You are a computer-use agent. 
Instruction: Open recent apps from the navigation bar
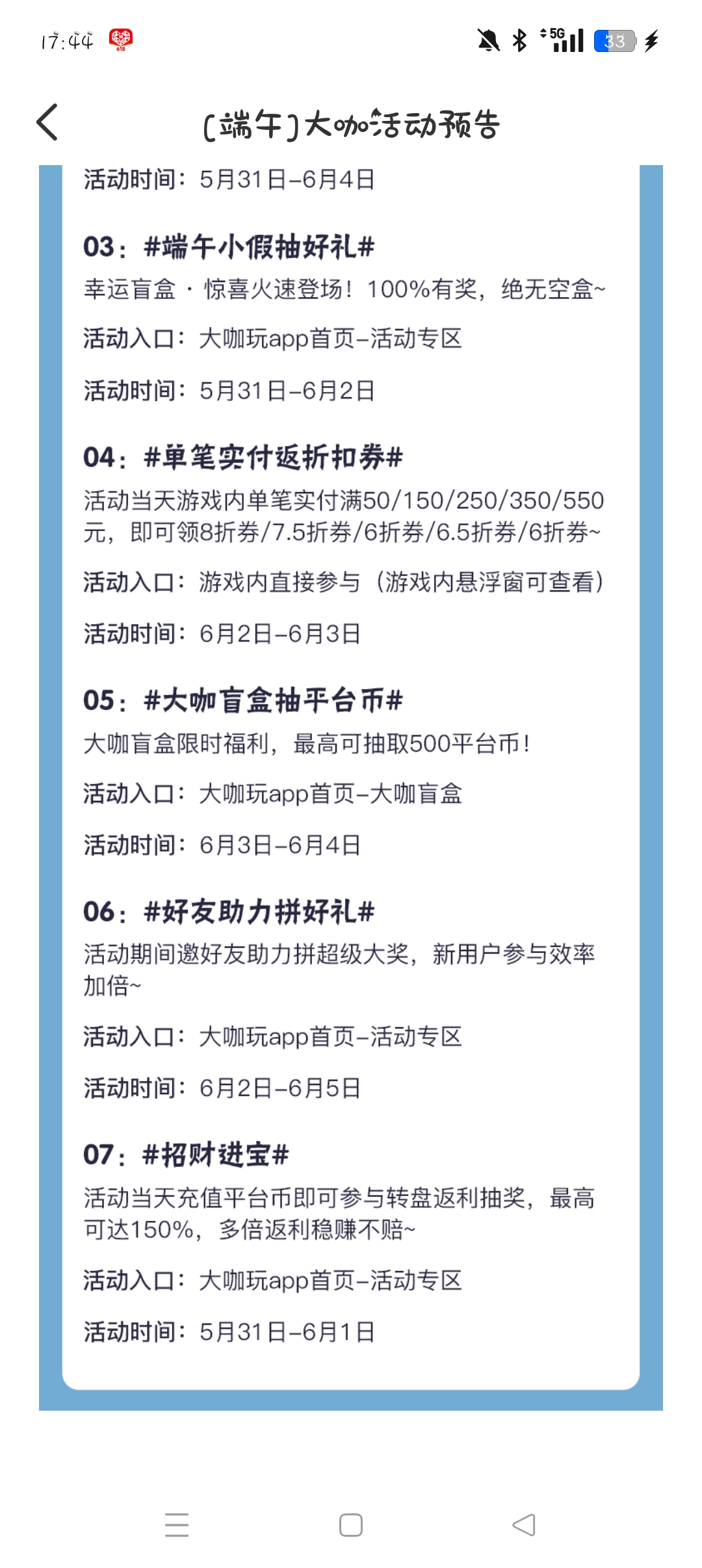pyautogui.click(x=177, y=1525)
